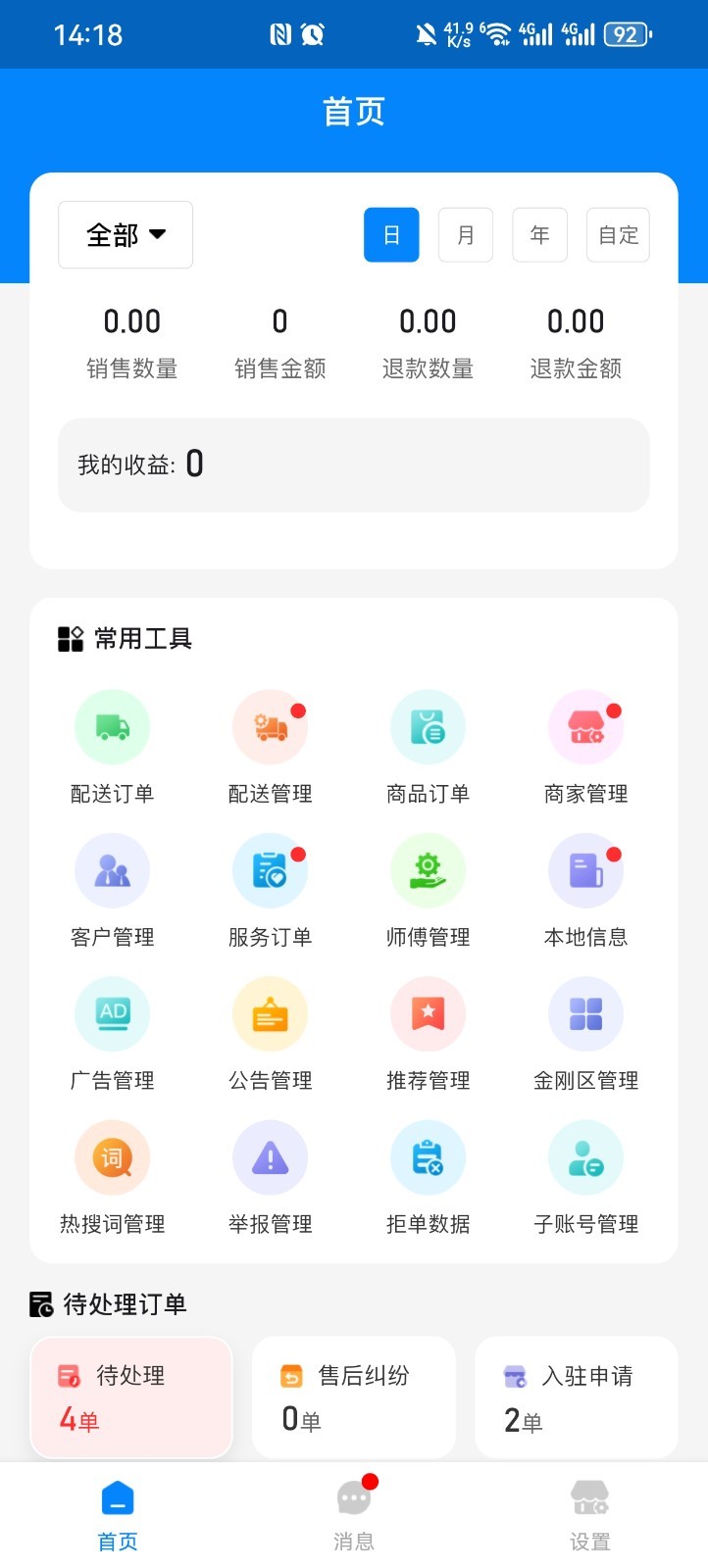The image size is (708, 1568).
Task: Open the 待处理 pending orders card
Action: 130,1397
